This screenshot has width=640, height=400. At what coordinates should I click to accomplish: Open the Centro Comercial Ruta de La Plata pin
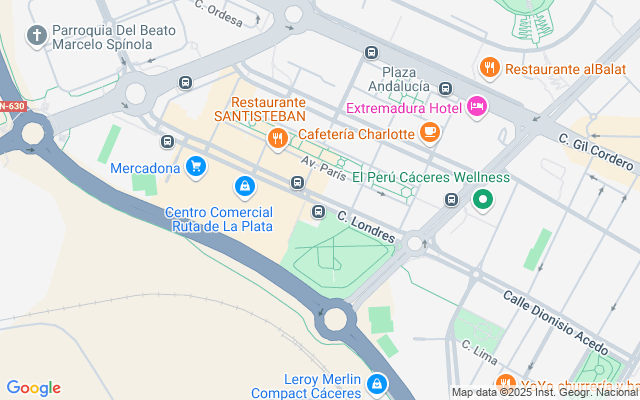coord(245,188)
